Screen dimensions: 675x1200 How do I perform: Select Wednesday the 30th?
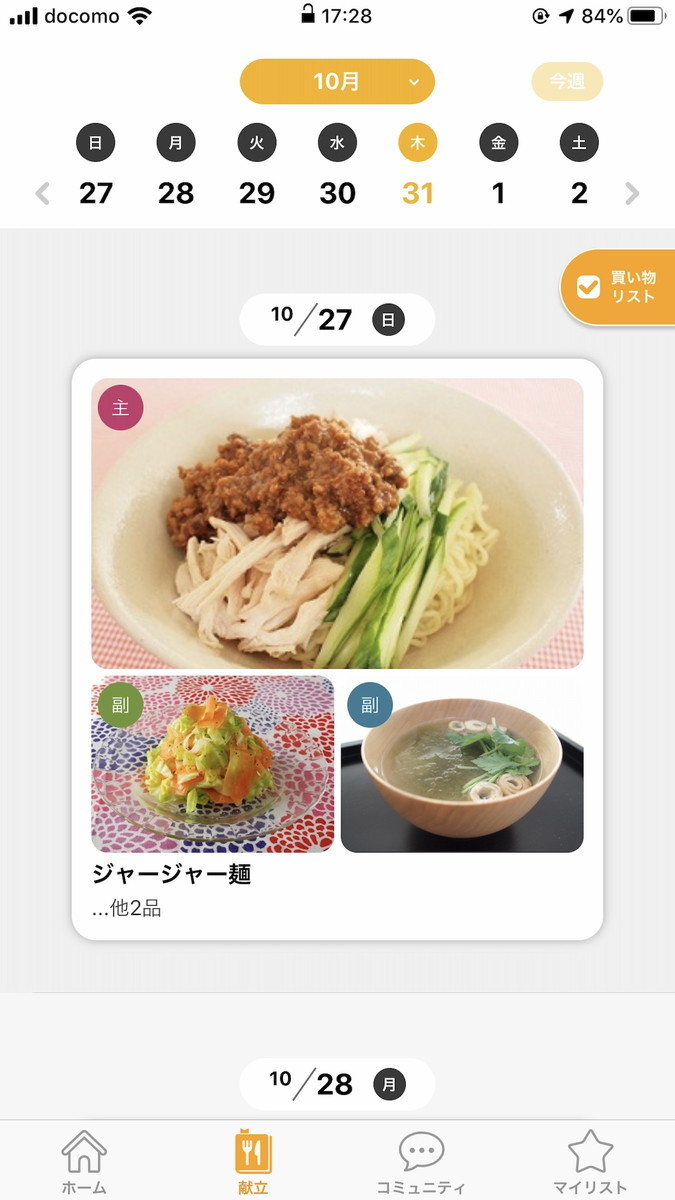coord(337,192)
